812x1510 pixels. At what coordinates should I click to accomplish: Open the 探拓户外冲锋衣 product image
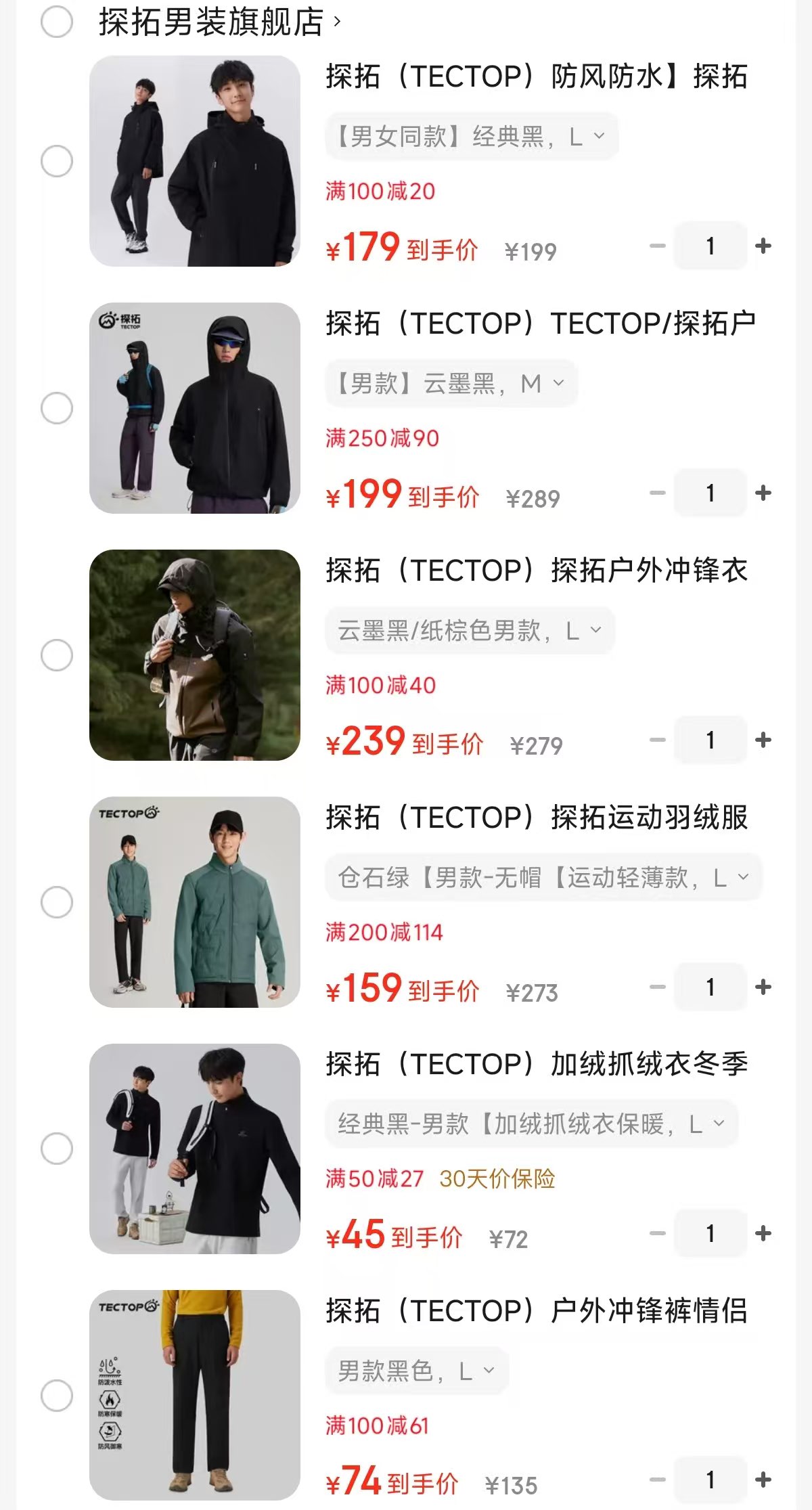pyautogui.click(x=195, y=655)
